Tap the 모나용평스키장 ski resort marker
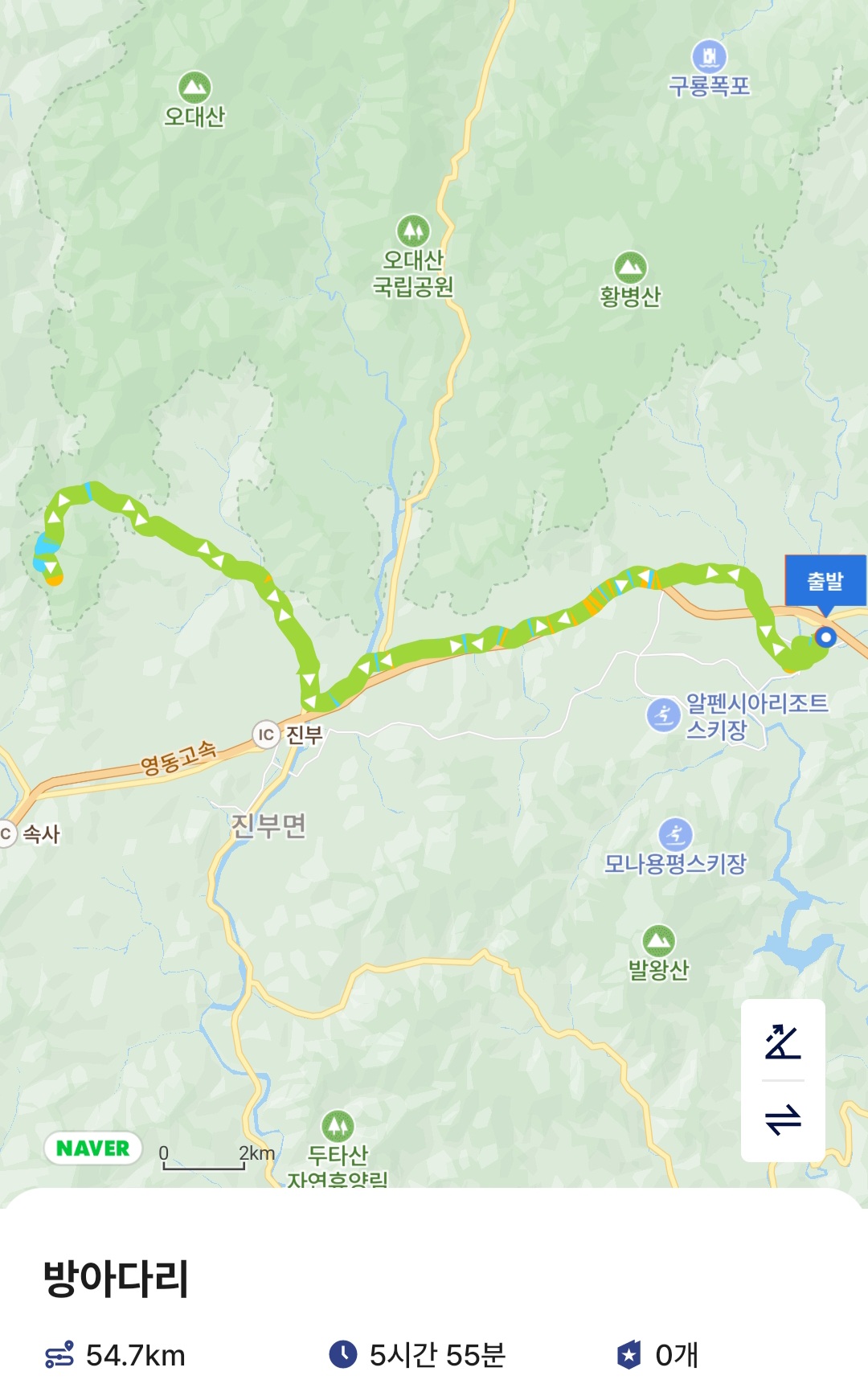Viewport: 868px width, 1392px height. (x=675, y=835)
